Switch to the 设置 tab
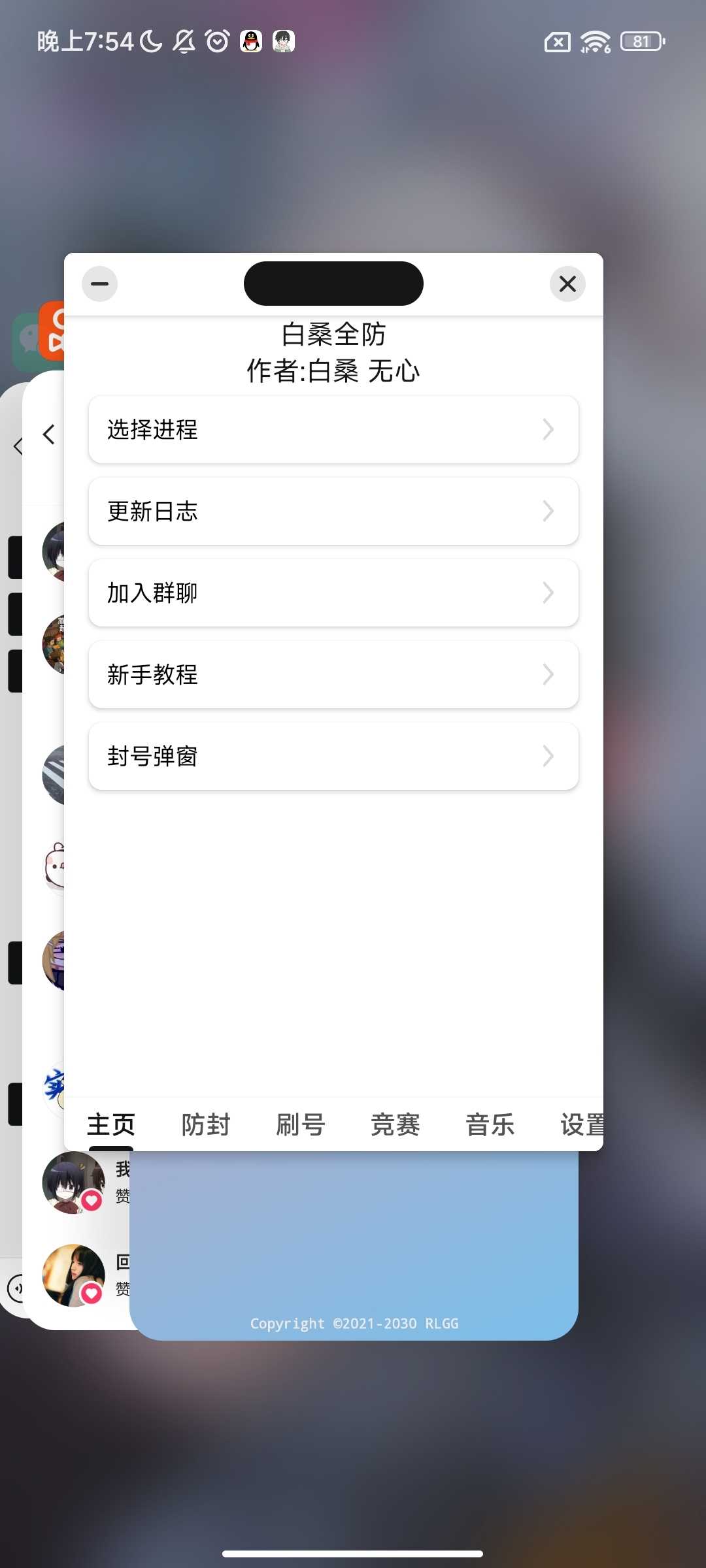 580,1124
